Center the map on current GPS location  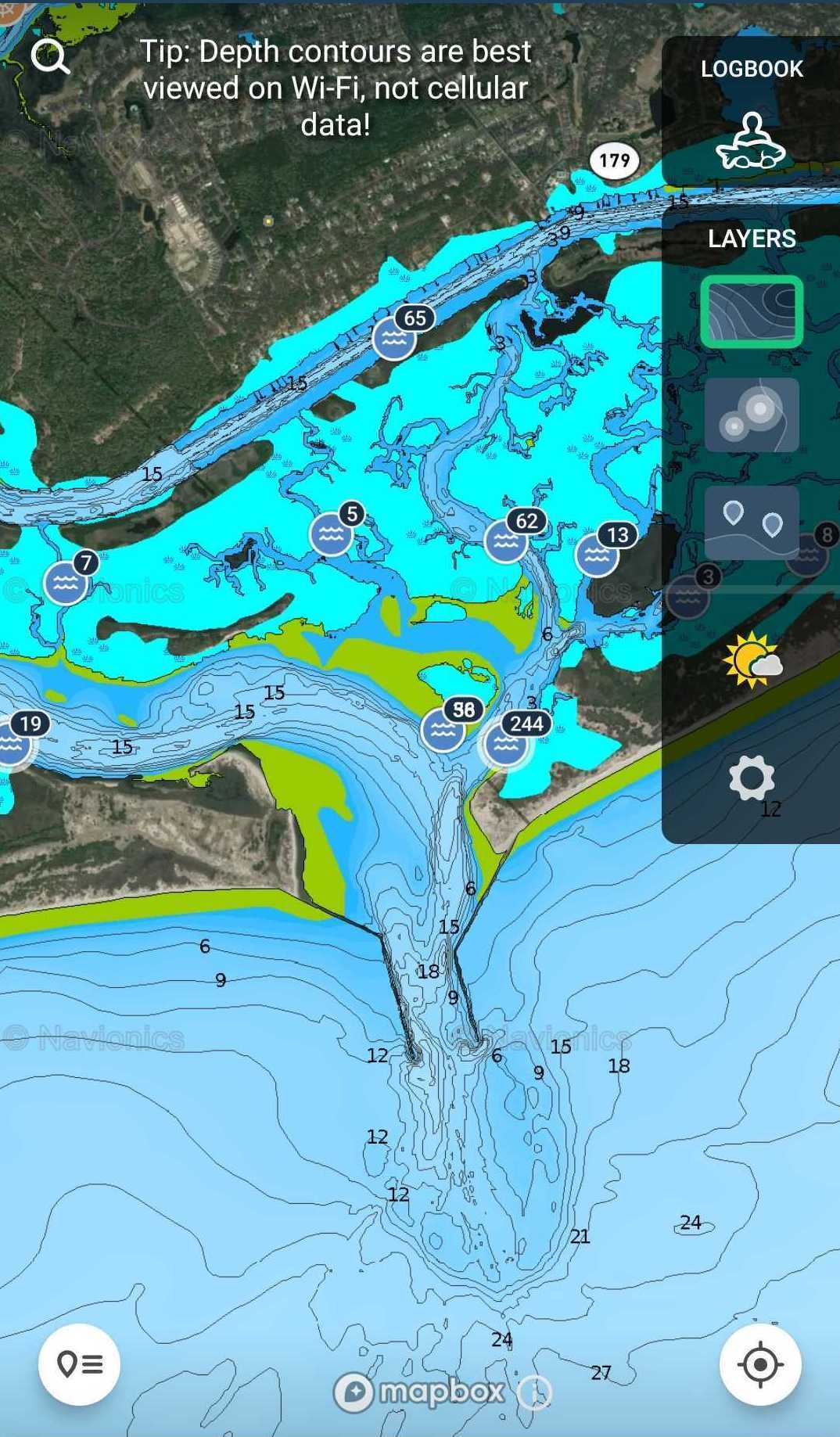(x=759, y=1363)
